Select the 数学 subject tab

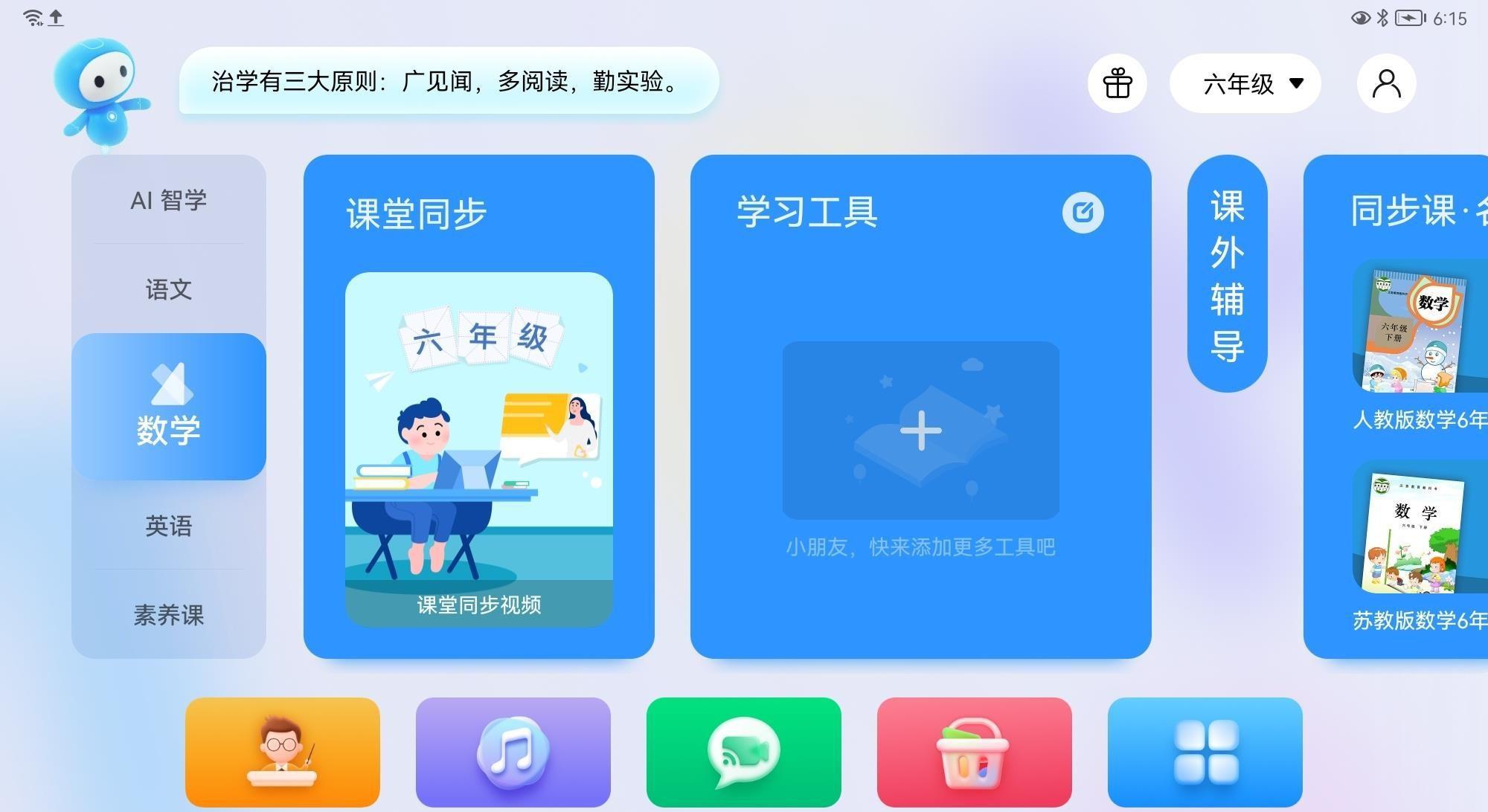[x=169, y=407]
